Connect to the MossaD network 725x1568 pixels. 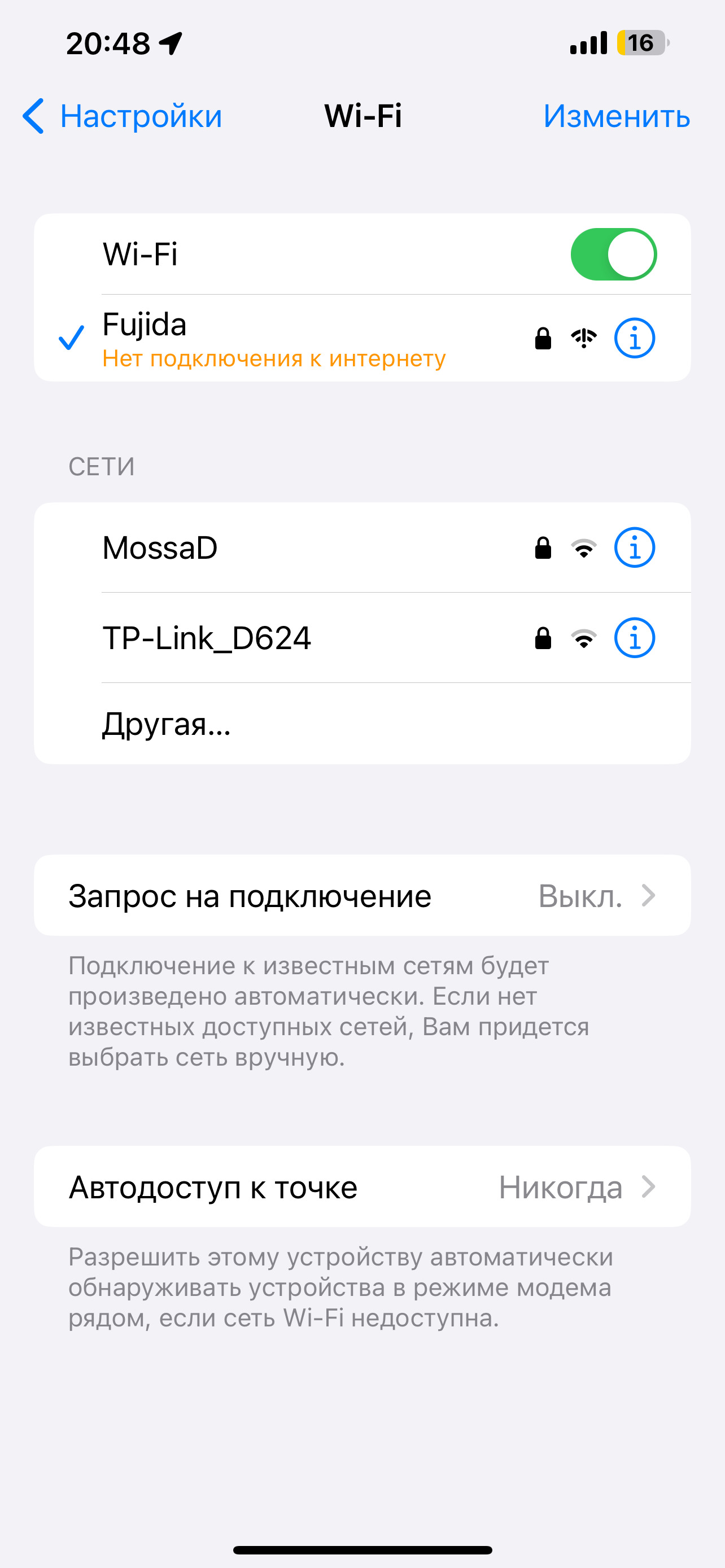[362, 547]
